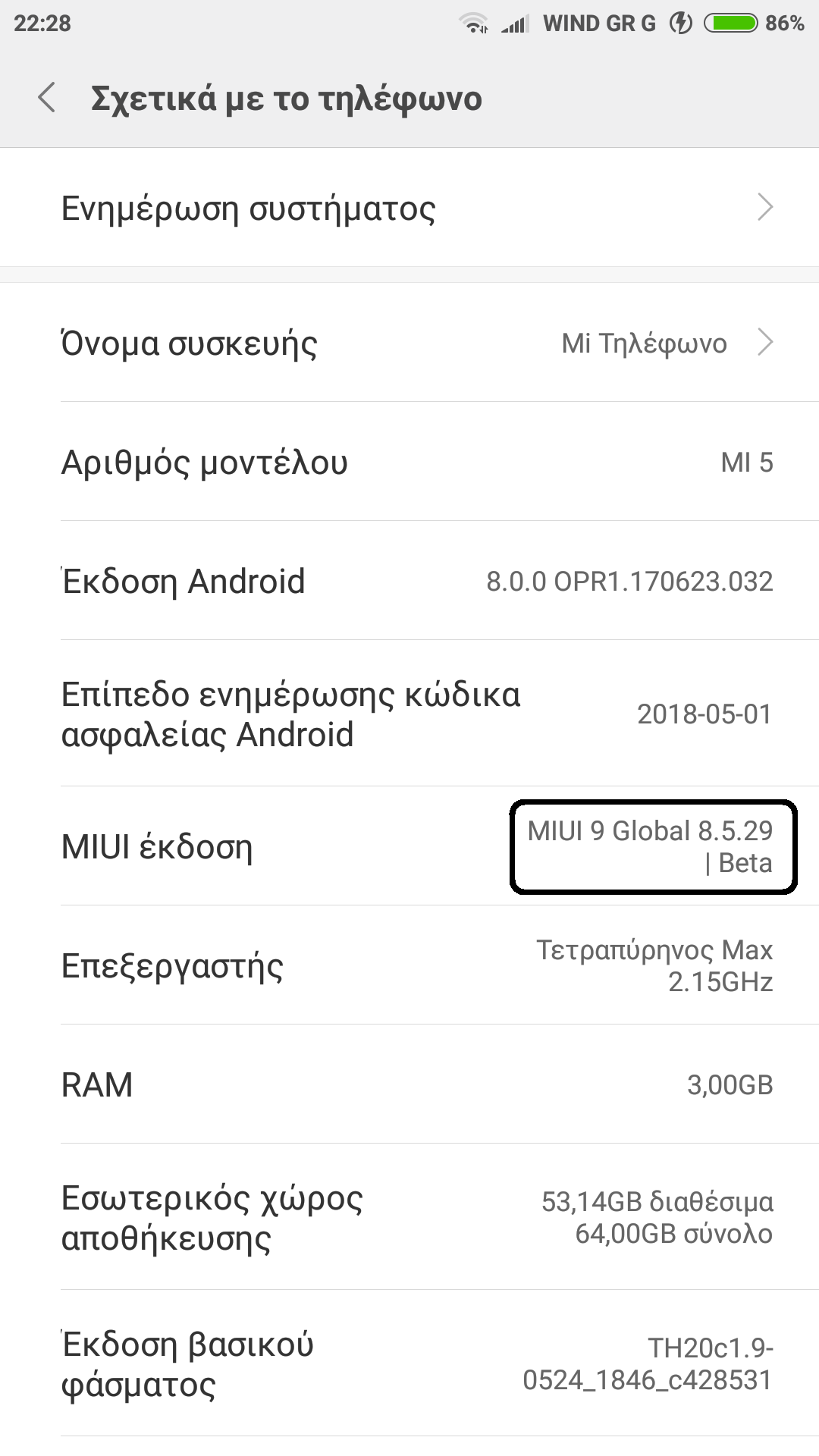Tap the Επεξεργαστής row
The image size is (819, 1456).
(x=409, y=965)
